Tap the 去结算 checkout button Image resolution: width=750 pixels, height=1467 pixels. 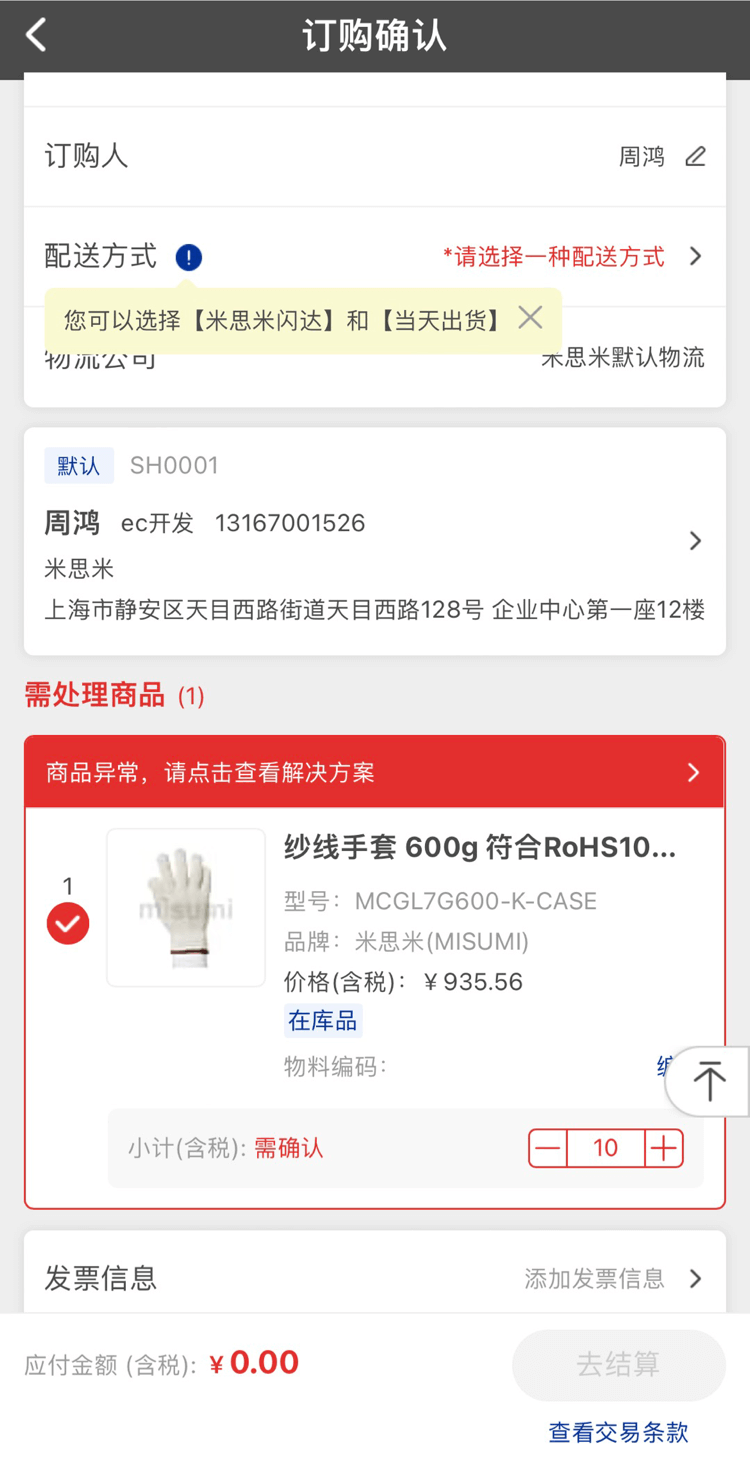[618, 1365]
